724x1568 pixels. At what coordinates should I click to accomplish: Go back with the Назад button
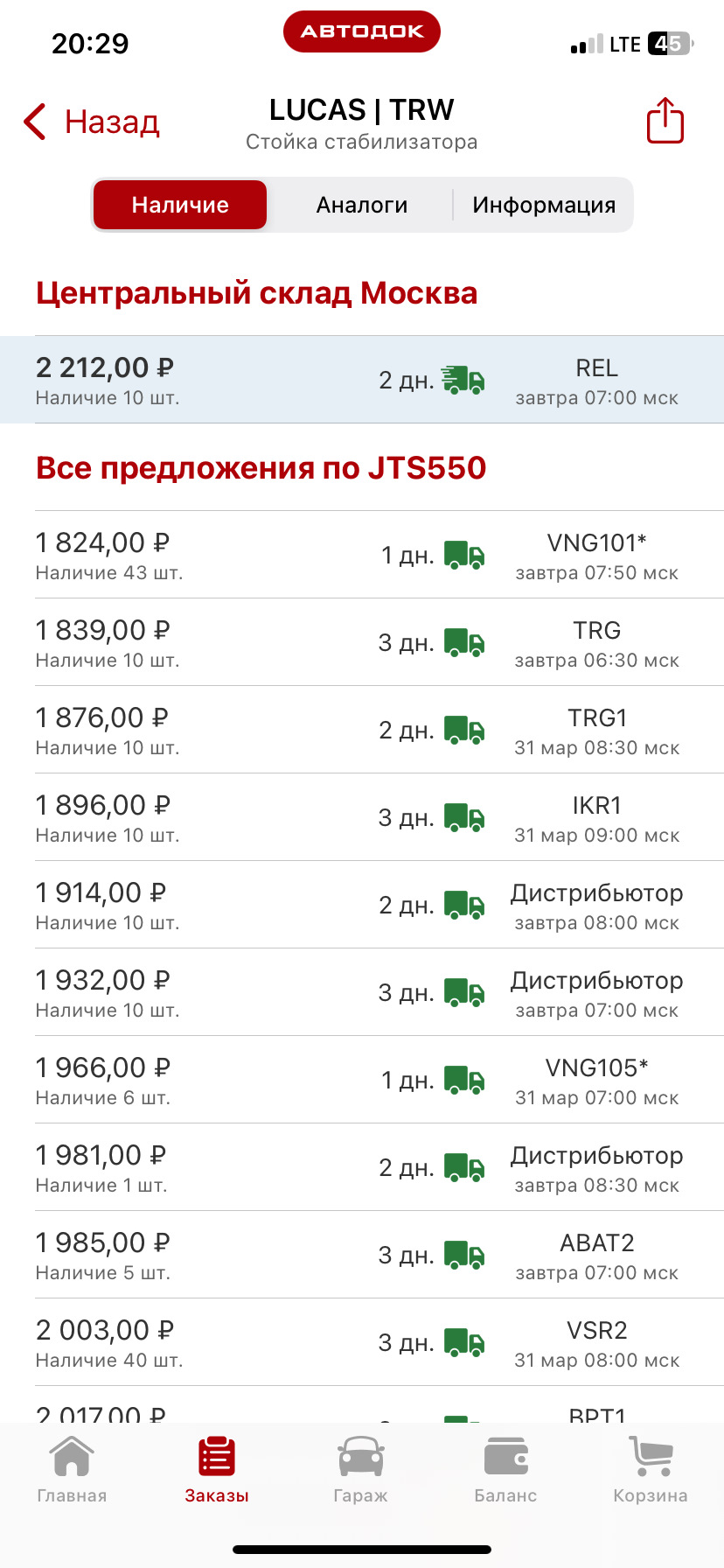tap(93, 122)
